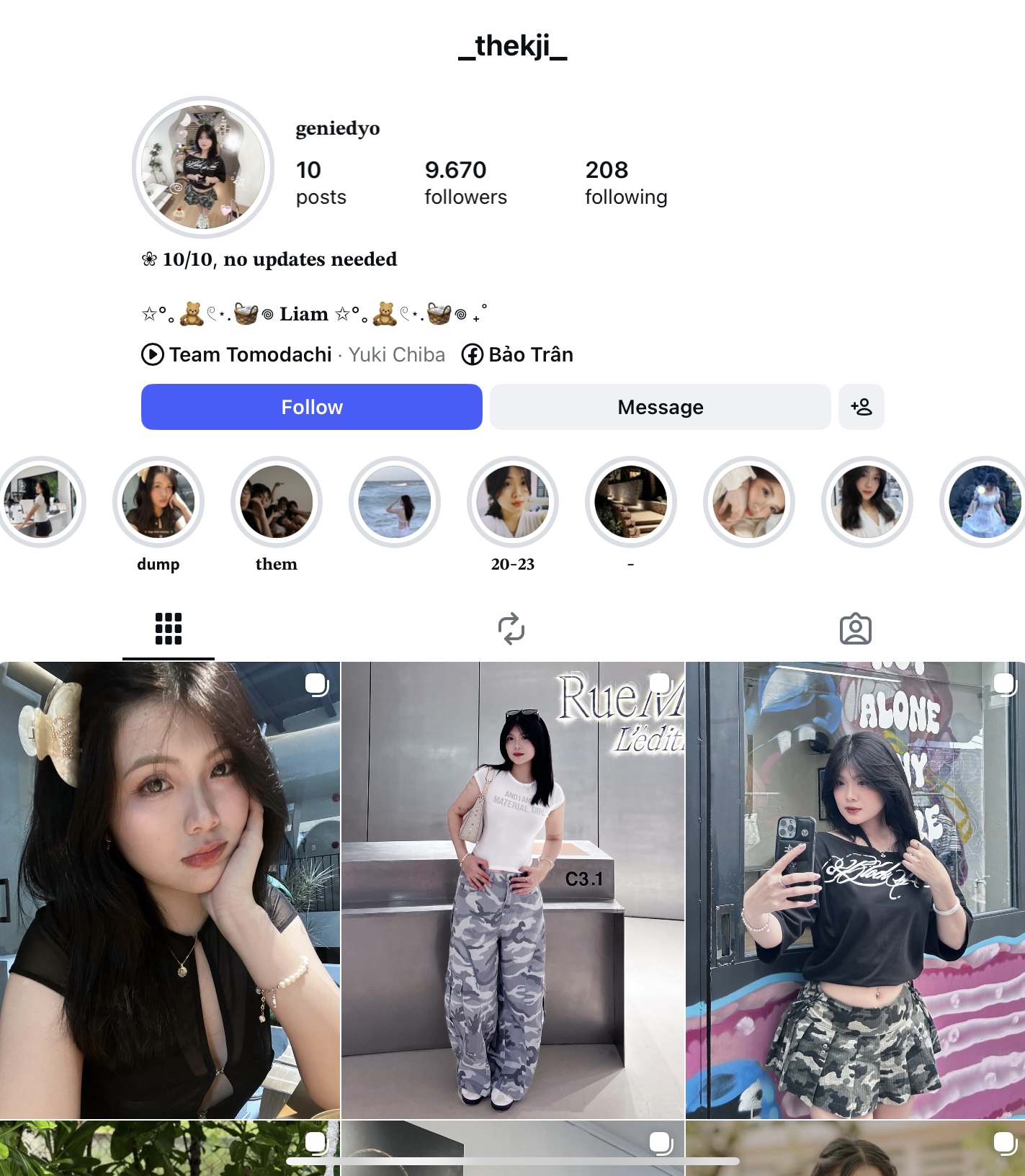This screenshot has height=1176, width=1025.
Task: Open suggested accounts add-person button
Action: (x=861, y=407)
